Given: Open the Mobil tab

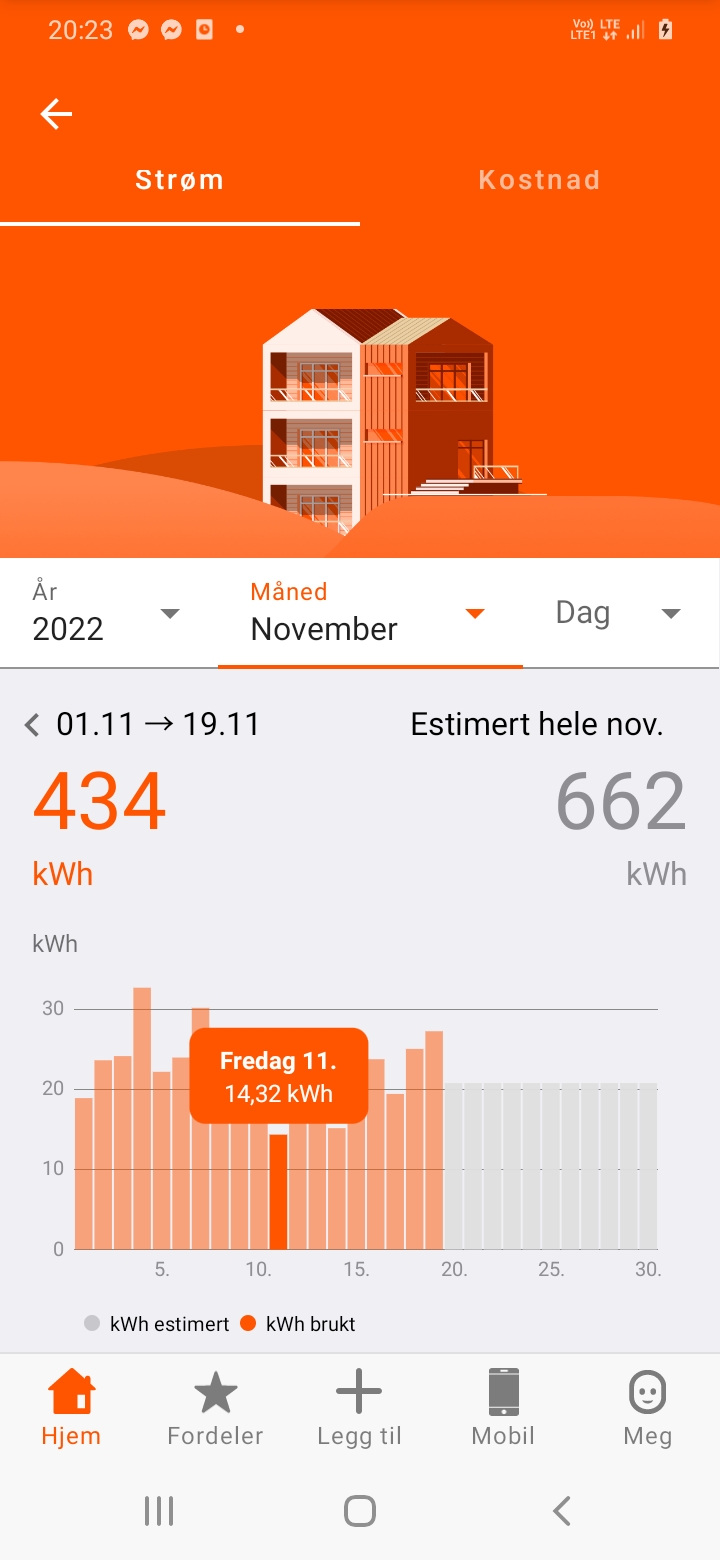Looking at the screenshot, I should pyautogui.click(x=503, y=1408).
